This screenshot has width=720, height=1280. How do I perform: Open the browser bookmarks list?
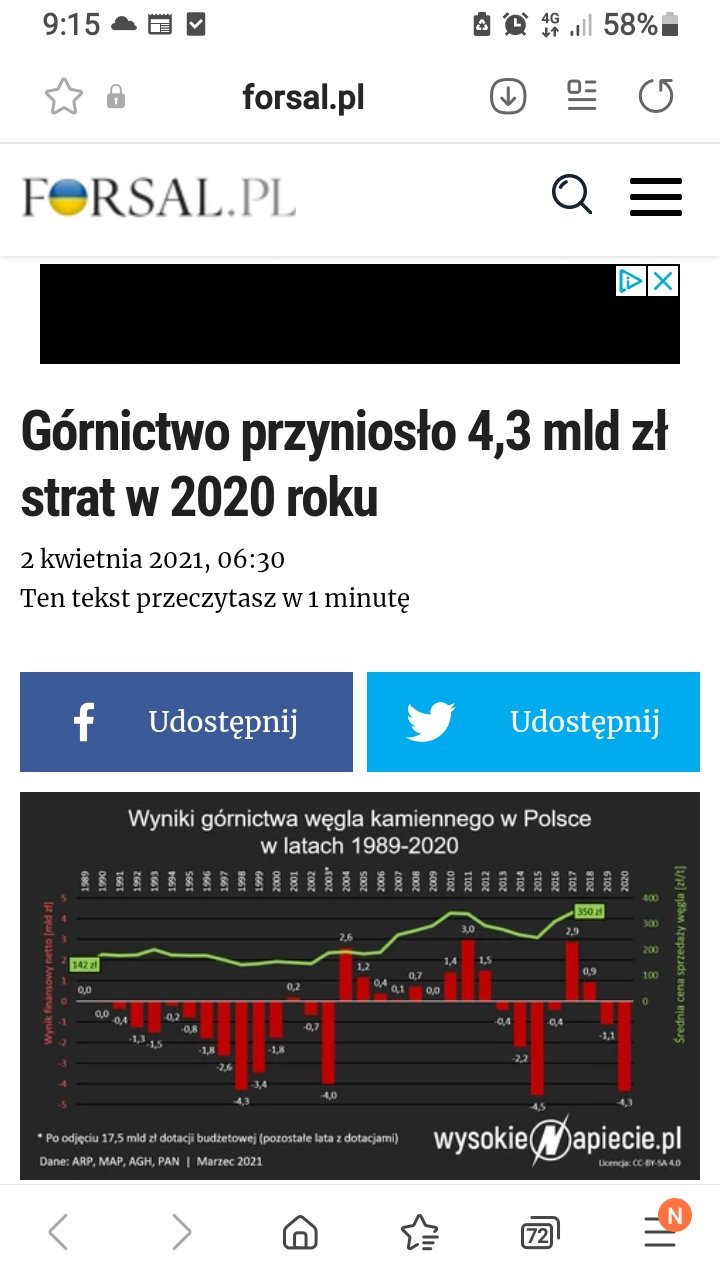coord(419,1232)
